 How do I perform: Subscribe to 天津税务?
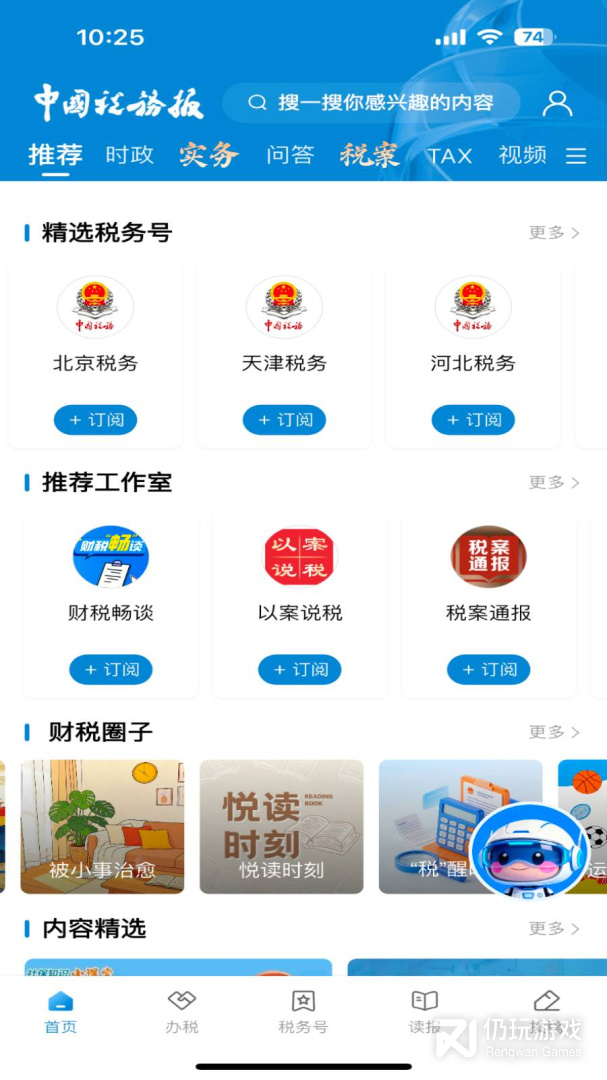tap(284, 420)
